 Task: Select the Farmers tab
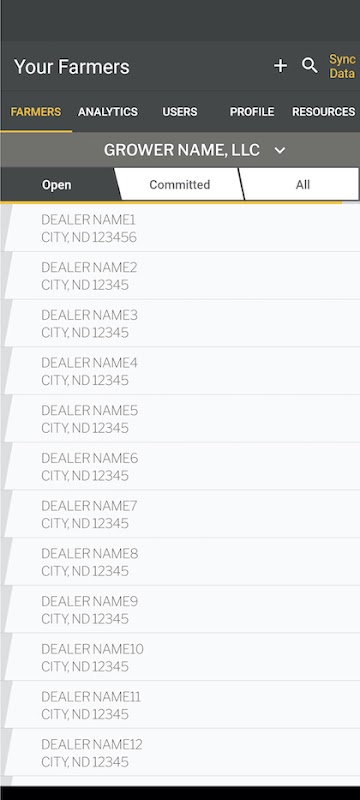tap(36, 112)
